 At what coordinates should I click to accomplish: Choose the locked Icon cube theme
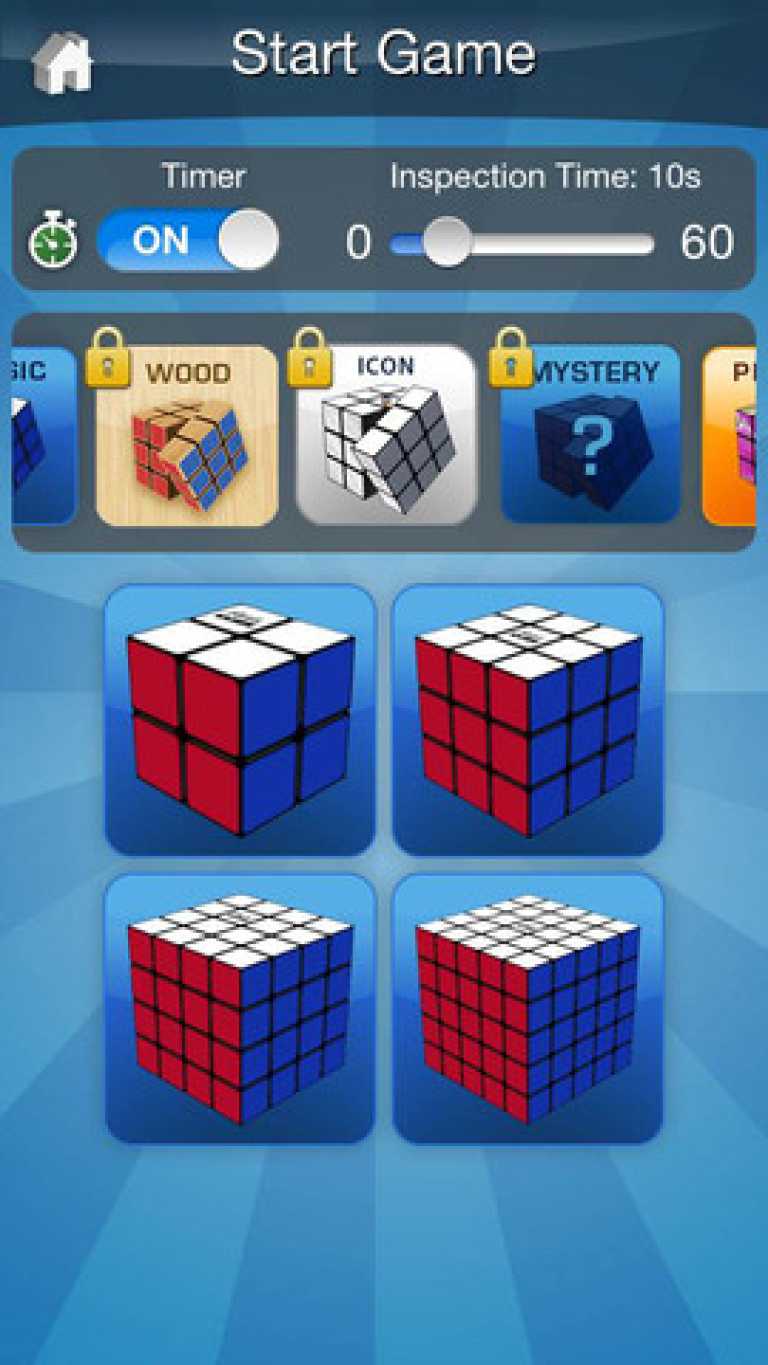(x=386, y=435)
